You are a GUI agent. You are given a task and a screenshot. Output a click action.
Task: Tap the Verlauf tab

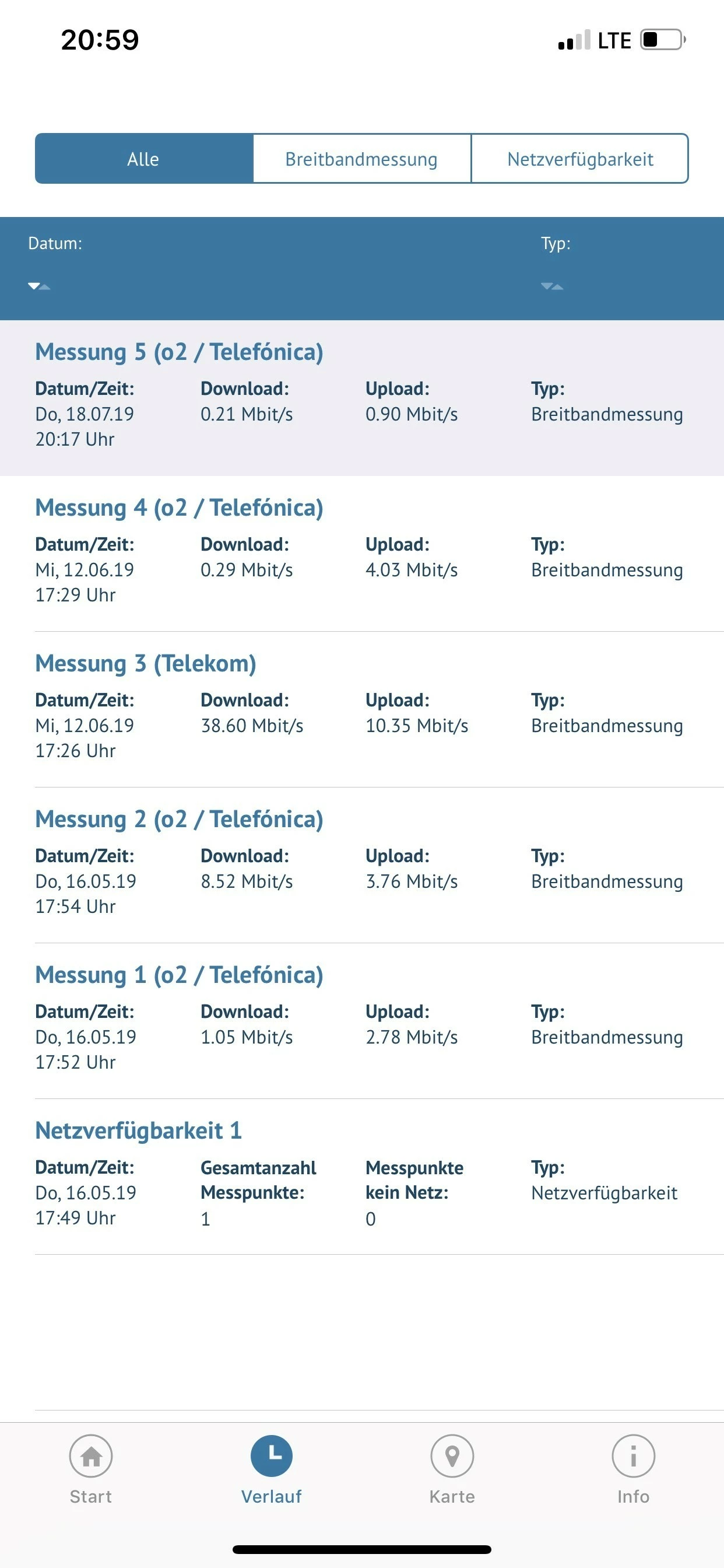pyautogui.click(x=271, y=1469)
